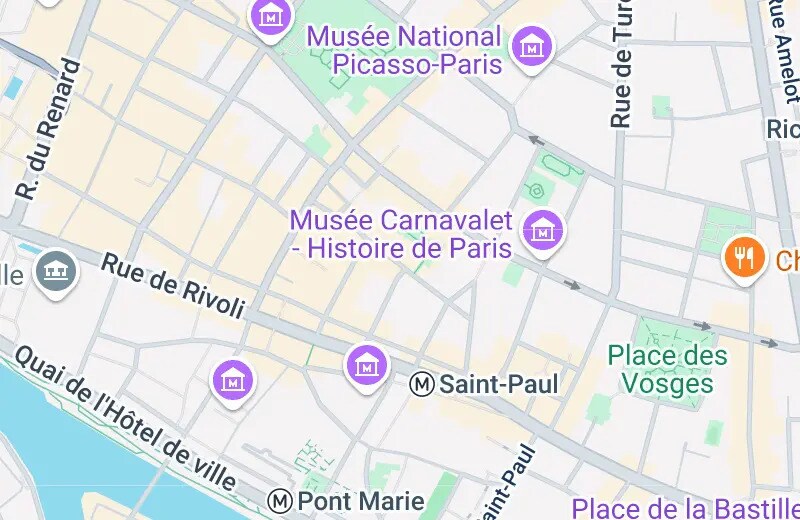The image size is (800, 520).
Task: Open the gray landmark pin near Rue de Rivoli
Action: 56,269
